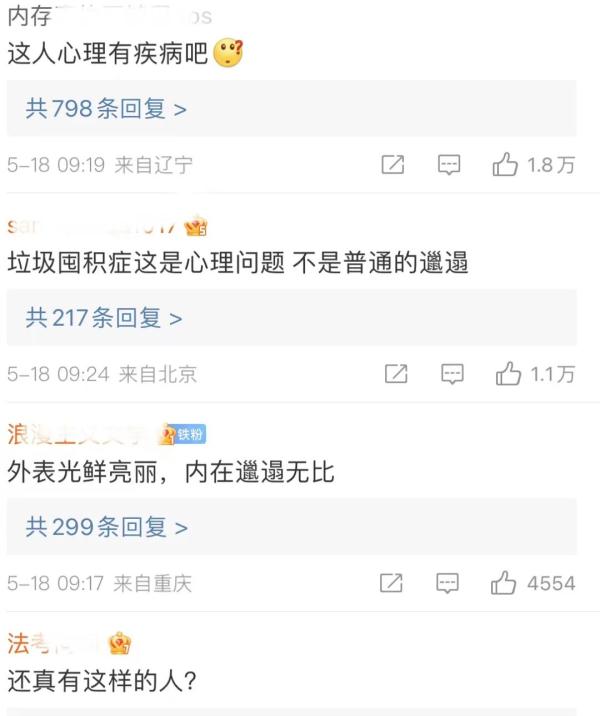This screenshot has height=716, width=600.
Task: Repost the comment from 重庆
Action: pos(392,583)
